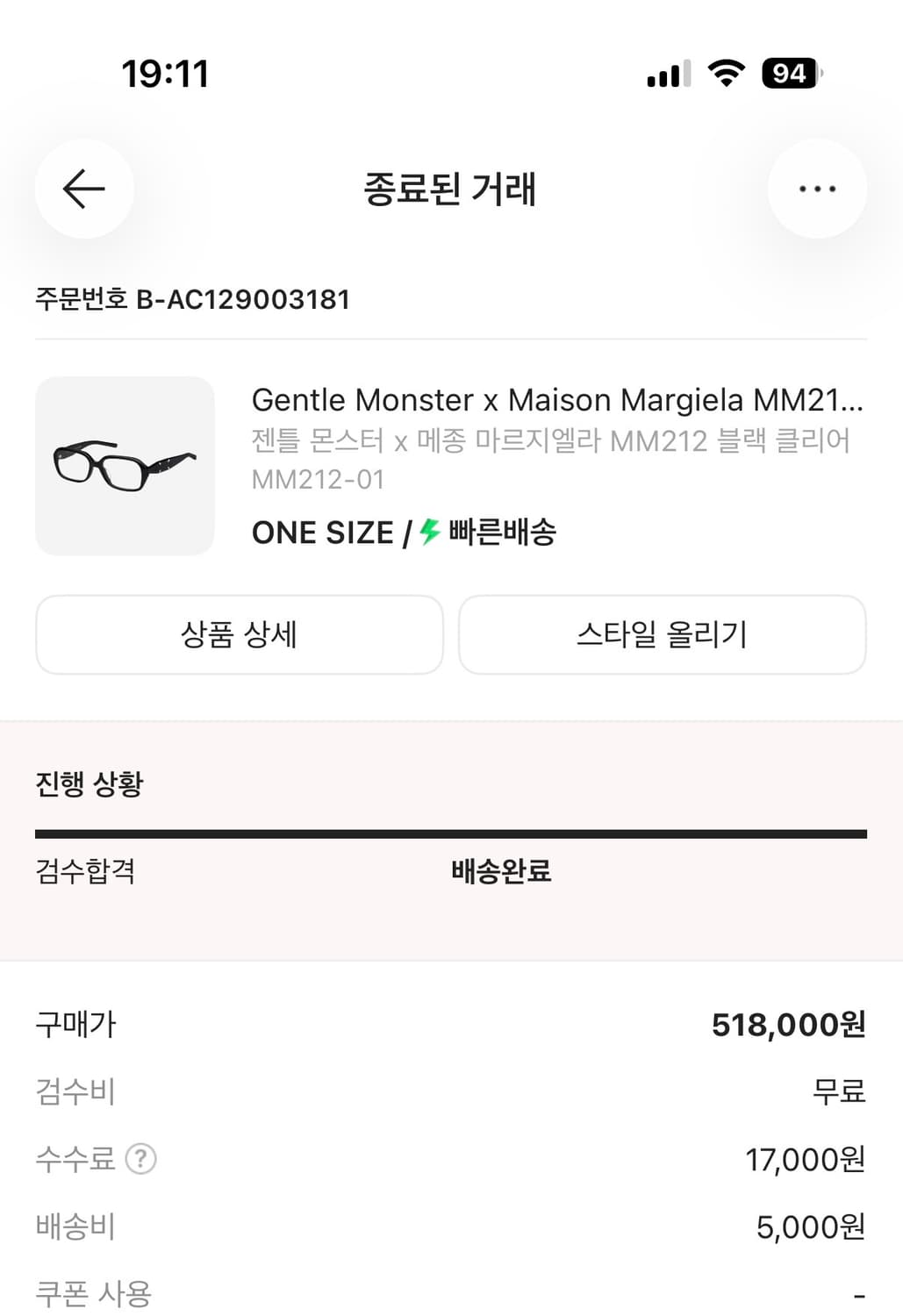Tap the 배송완료 delivery complete status

coord(498,872)
